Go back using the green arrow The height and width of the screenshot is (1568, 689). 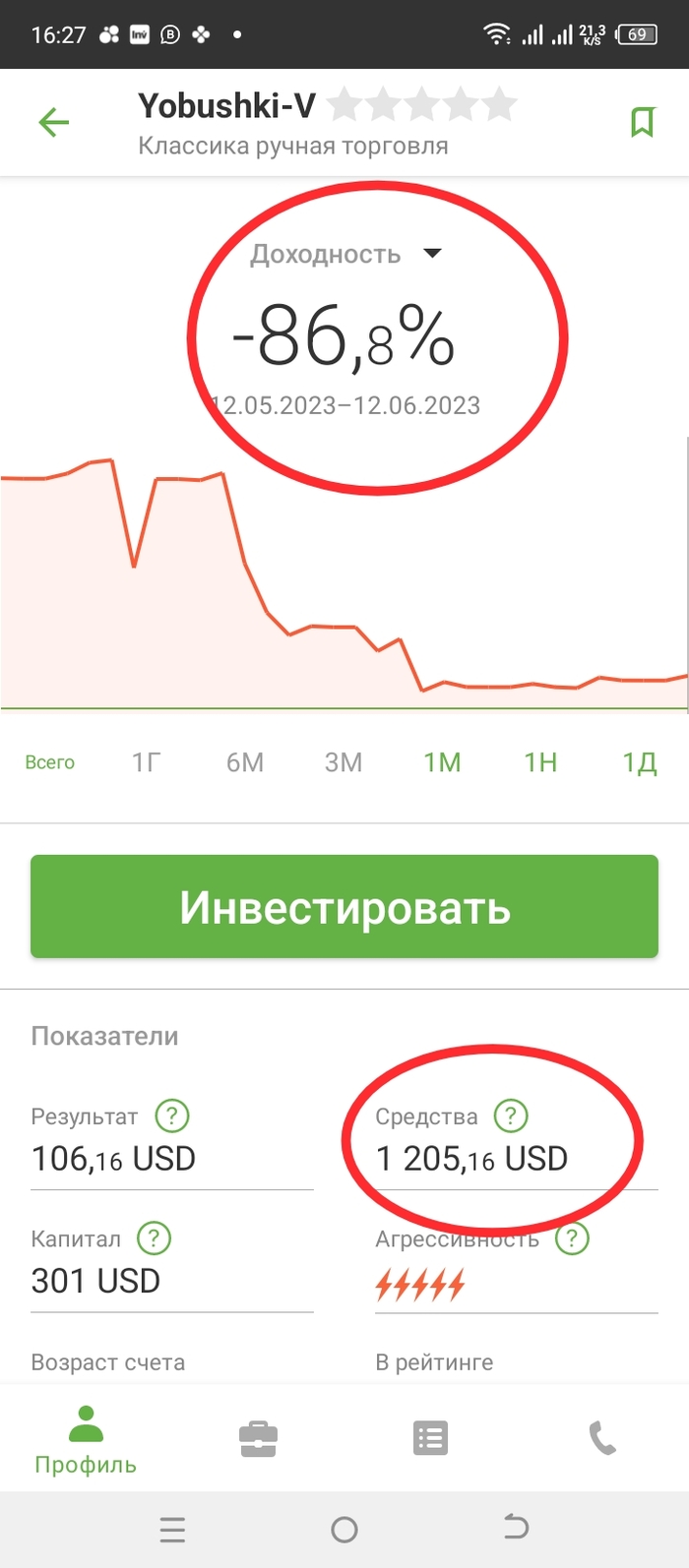tap(54, 123)
